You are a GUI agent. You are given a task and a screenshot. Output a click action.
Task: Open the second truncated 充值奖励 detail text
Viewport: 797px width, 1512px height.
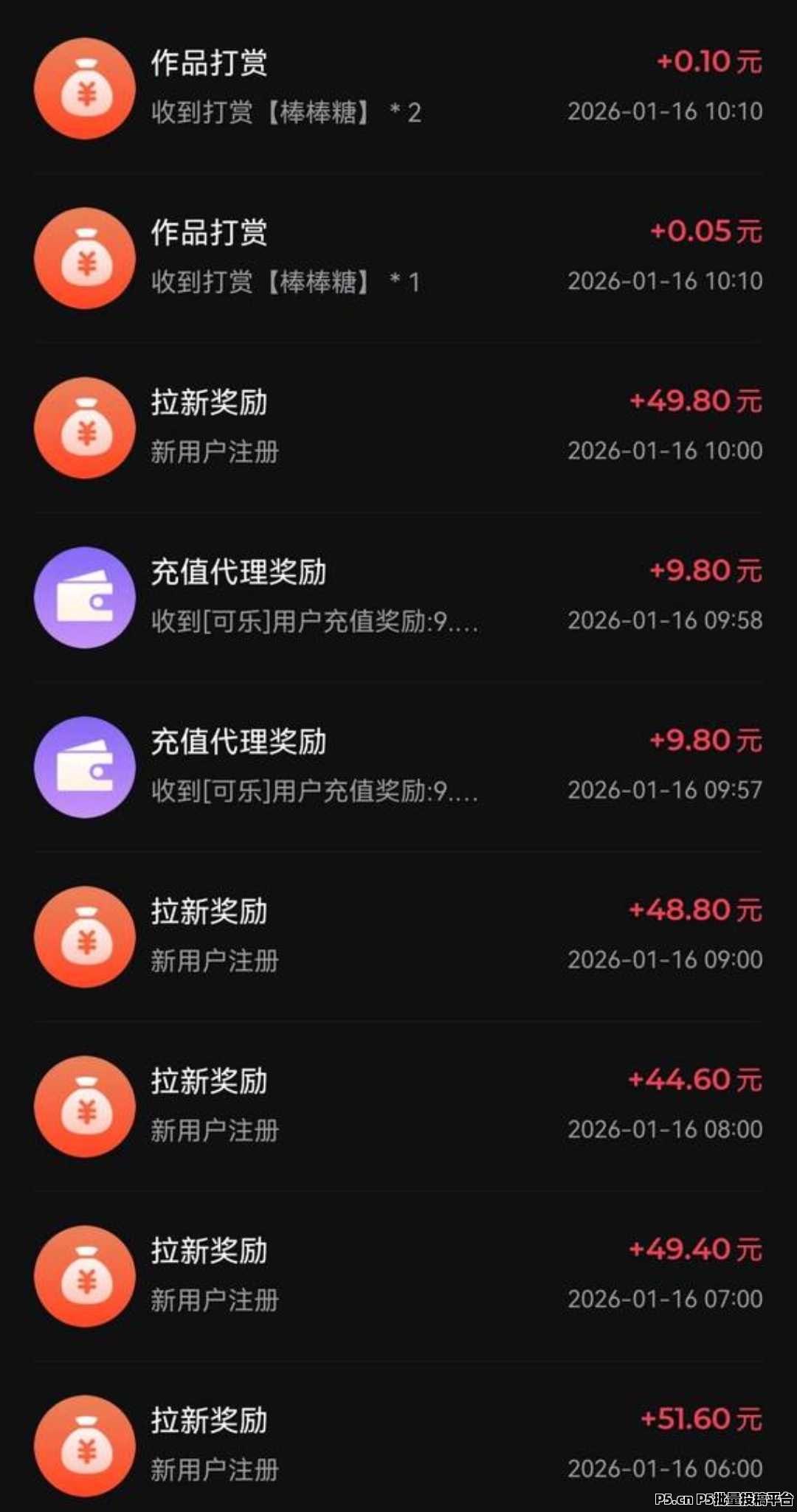[314, 791]
